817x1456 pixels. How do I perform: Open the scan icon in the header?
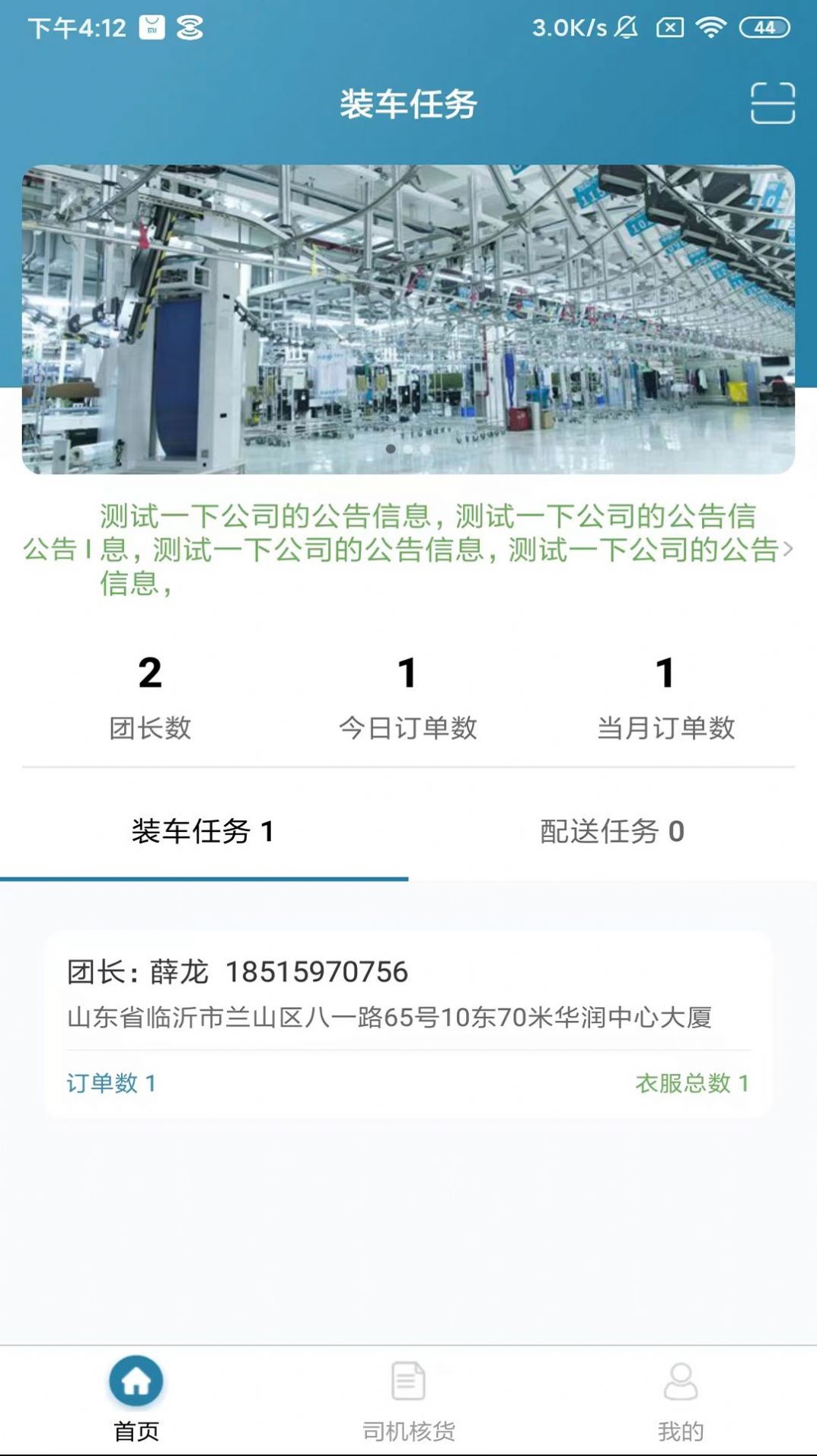772,103
